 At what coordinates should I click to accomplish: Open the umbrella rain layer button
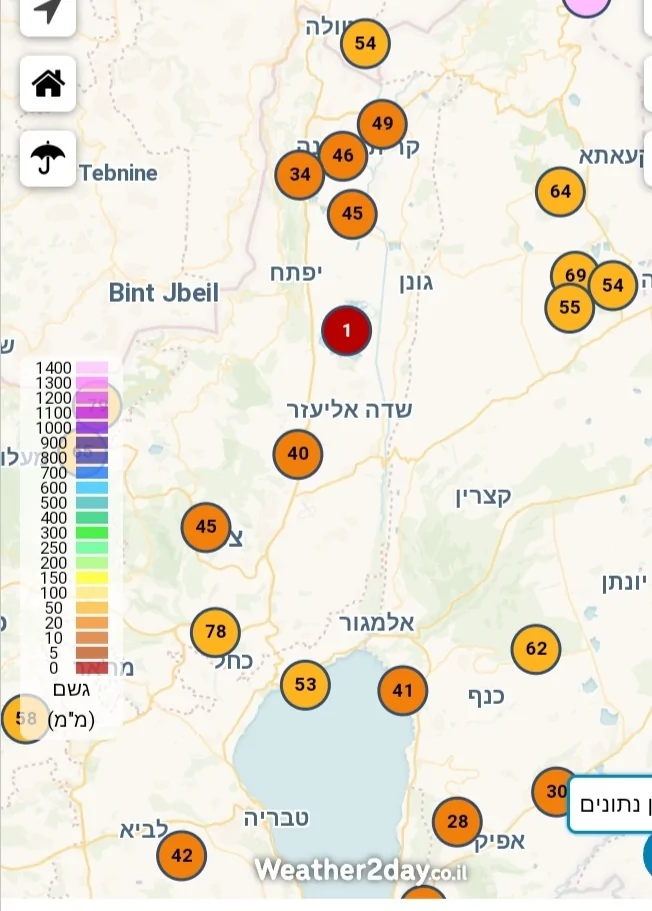48,158
